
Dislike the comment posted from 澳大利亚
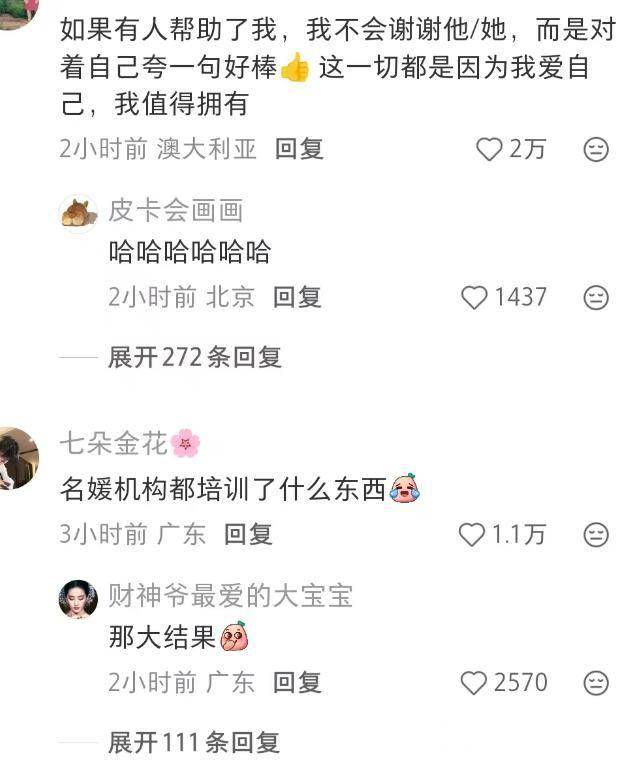click(596, 150)
